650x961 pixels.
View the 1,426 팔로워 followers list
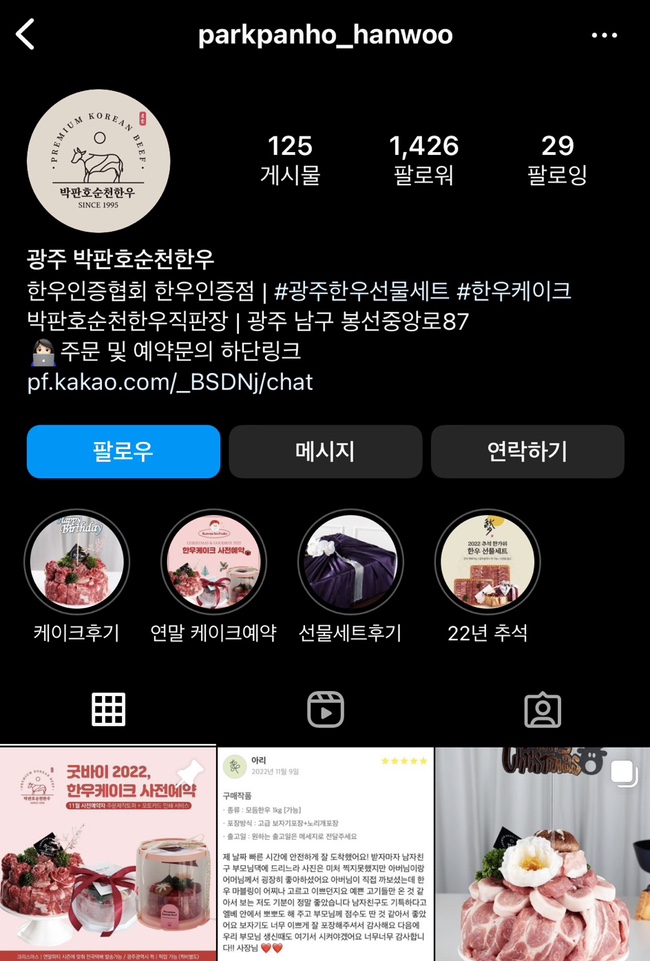[x=424, y=160]
